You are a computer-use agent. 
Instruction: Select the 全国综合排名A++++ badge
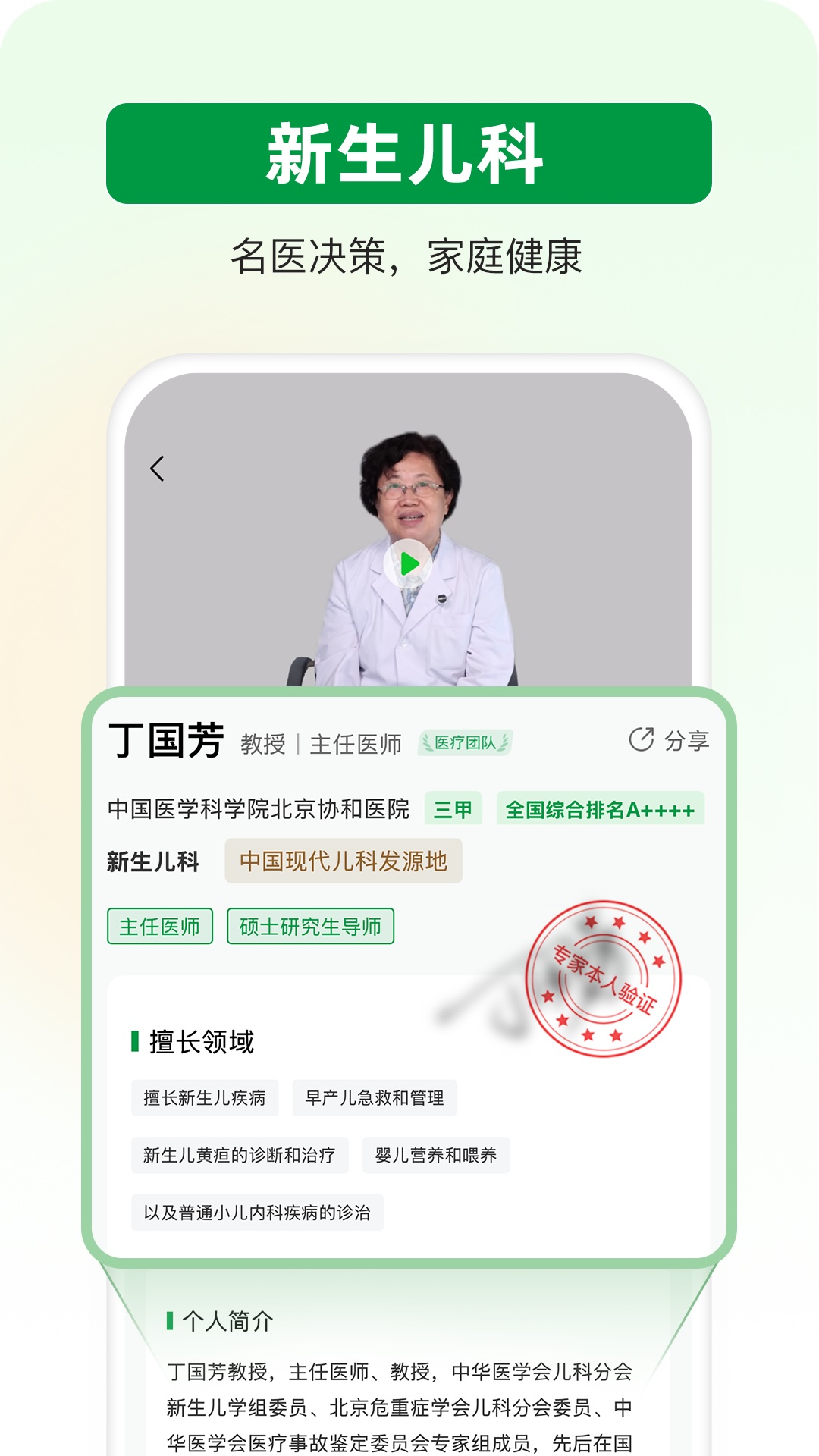point(598,808)
